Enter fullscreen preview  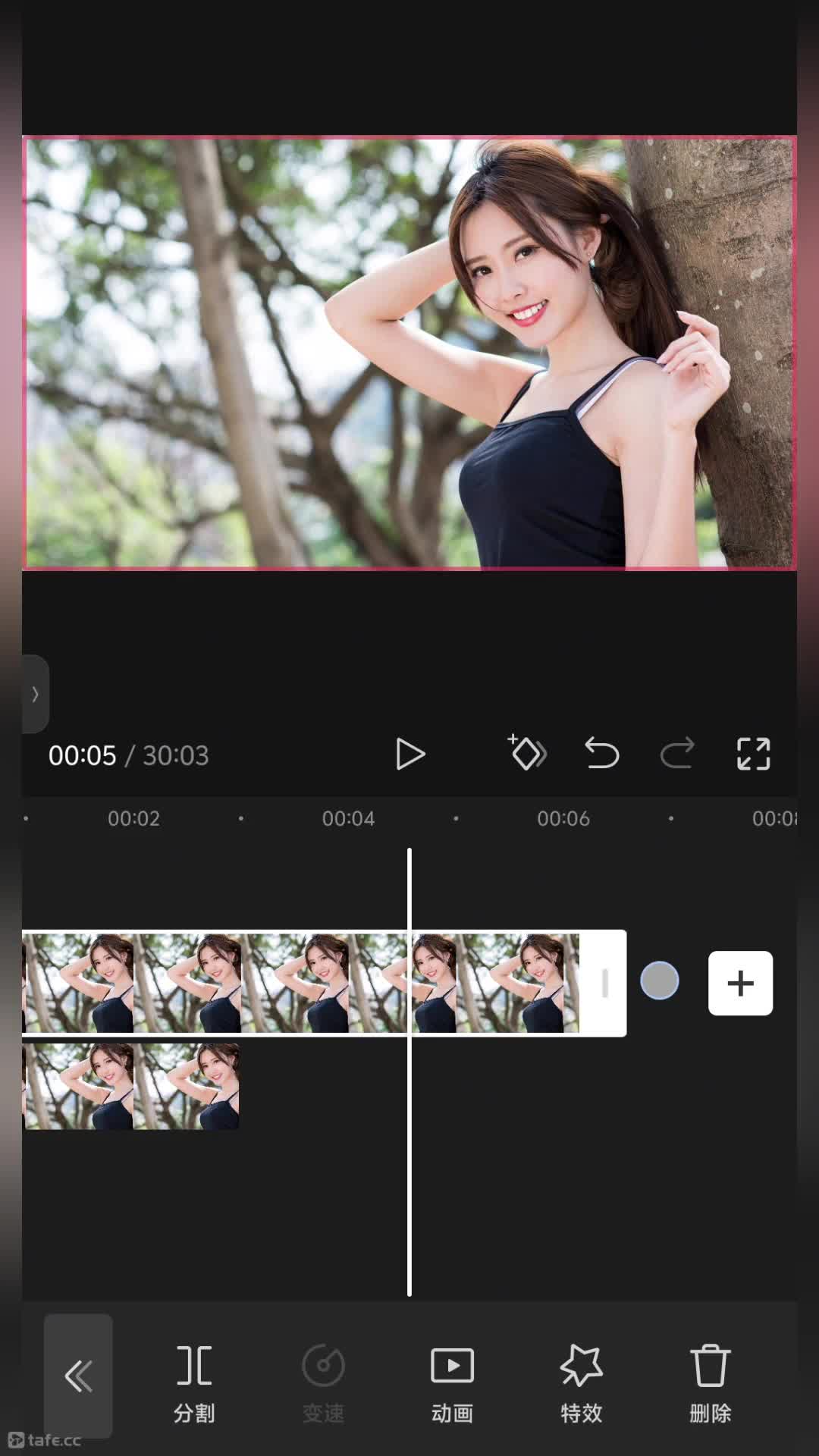(x=753, y=754)
